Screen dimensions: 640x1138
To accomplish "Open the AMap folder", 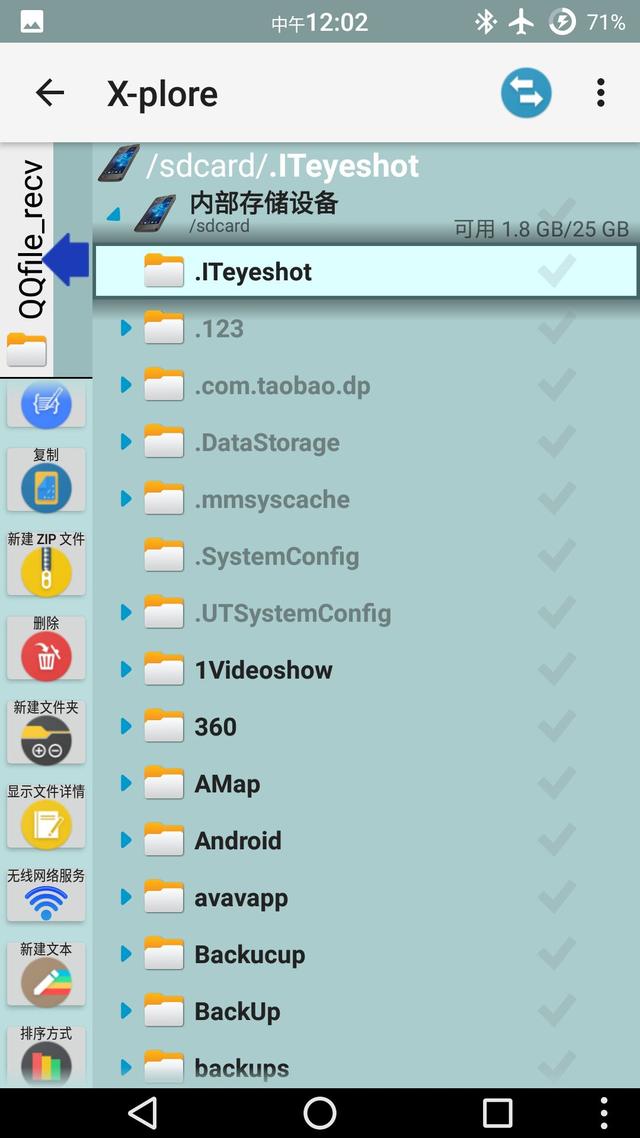I will 366,784.
